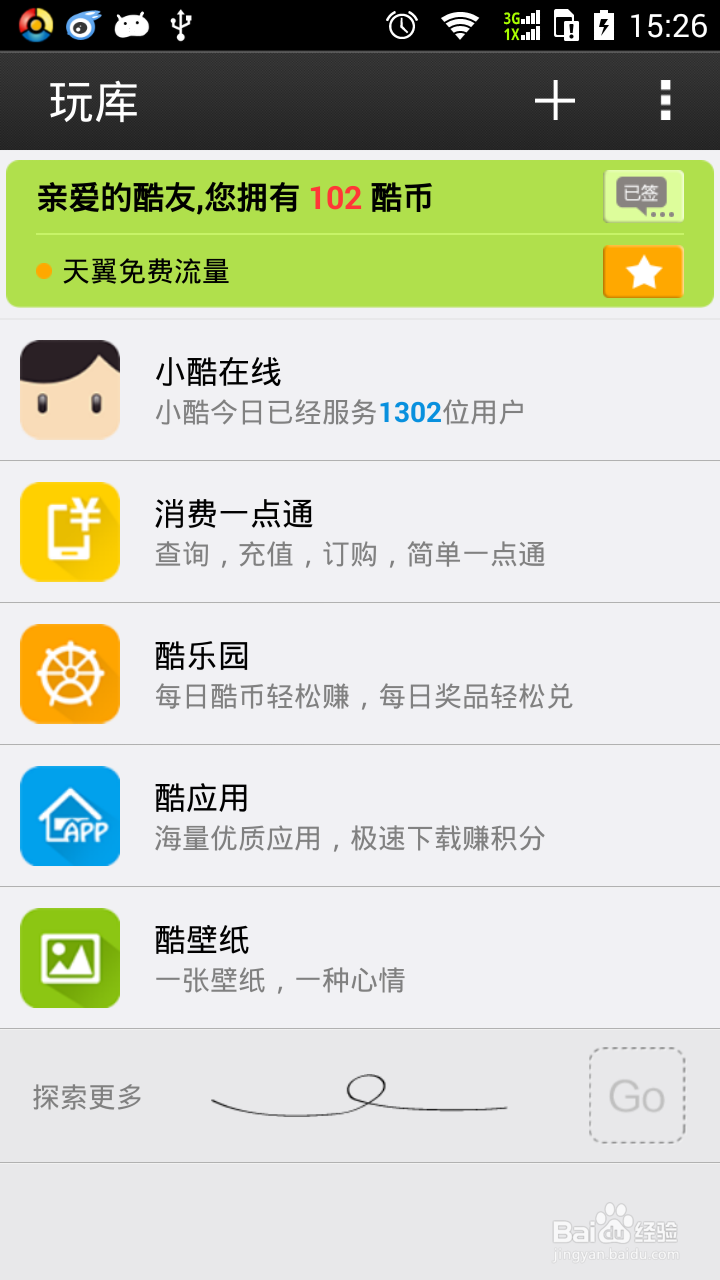720x1280 pixels.
Task: Click the 天翼免费流量 announcement banner
Action: [x=300, y=271]
